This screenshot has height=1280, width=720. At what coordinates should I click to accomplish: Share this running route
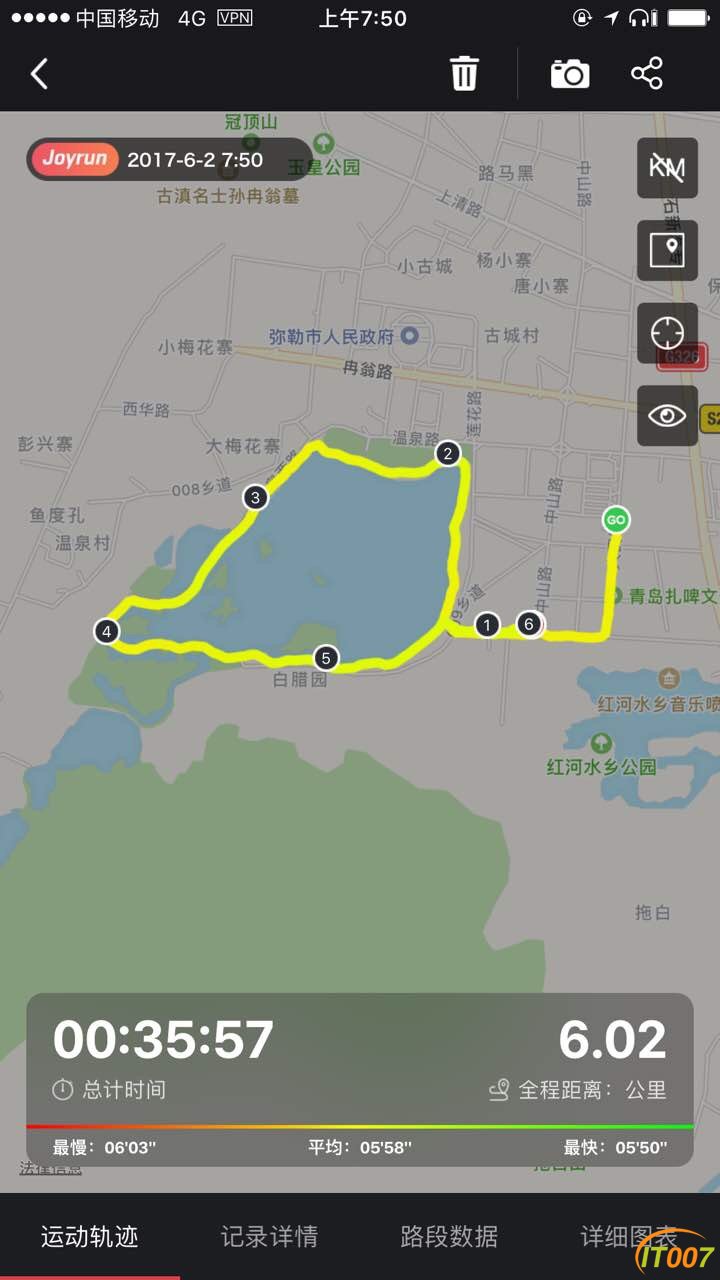click(x=647, y=74)
